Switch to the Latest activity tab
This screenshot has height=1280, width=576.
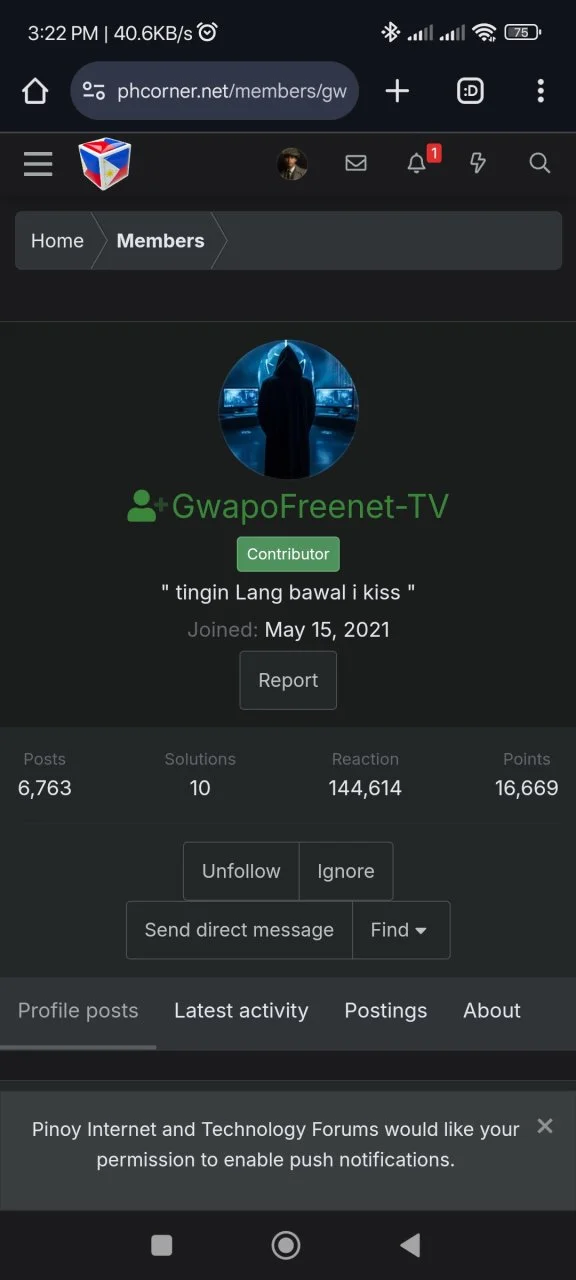(x=241, y=1011)
